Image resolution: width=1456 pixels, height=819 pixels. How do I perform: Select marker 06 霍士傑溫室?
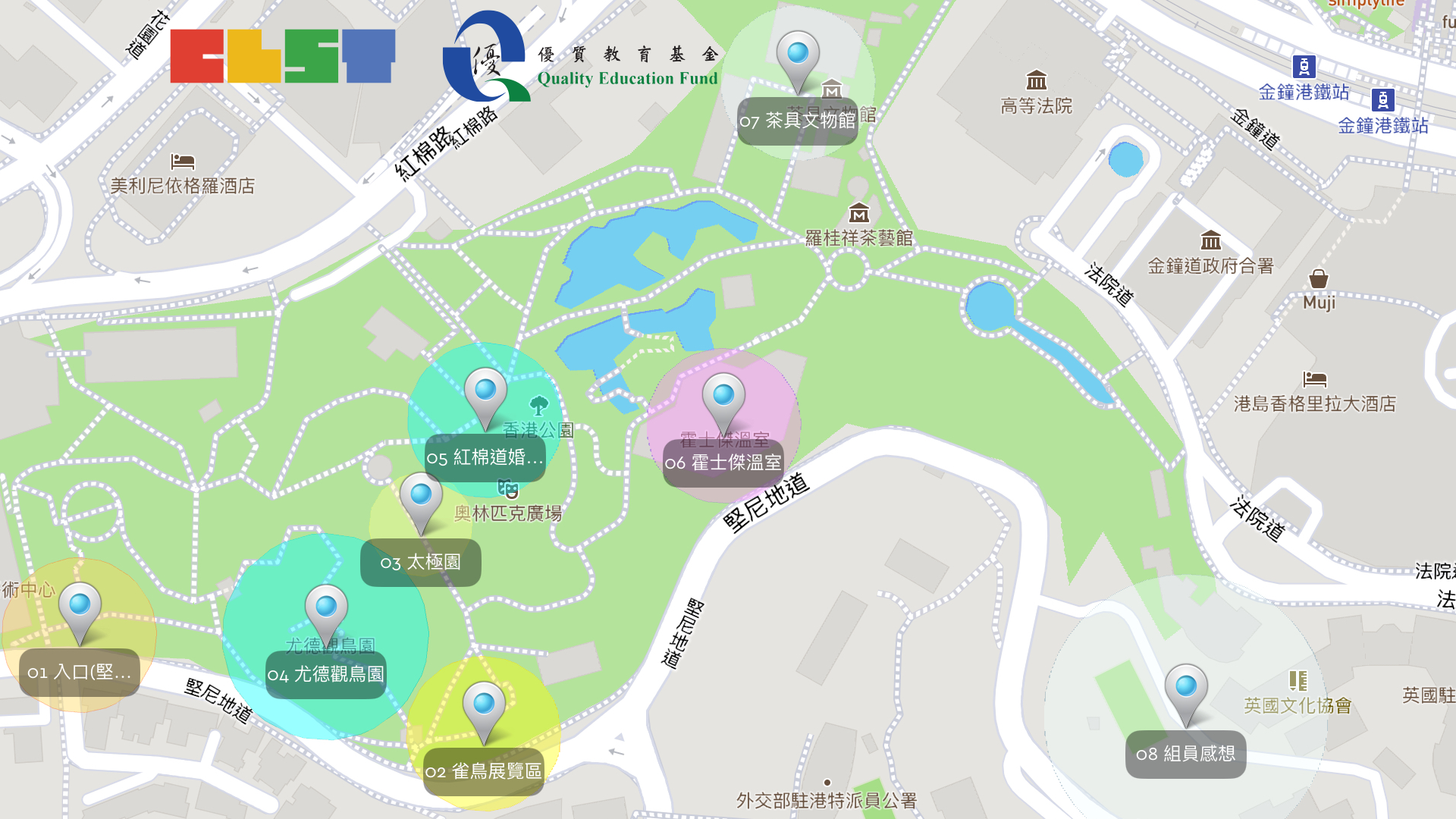[723, 400]
